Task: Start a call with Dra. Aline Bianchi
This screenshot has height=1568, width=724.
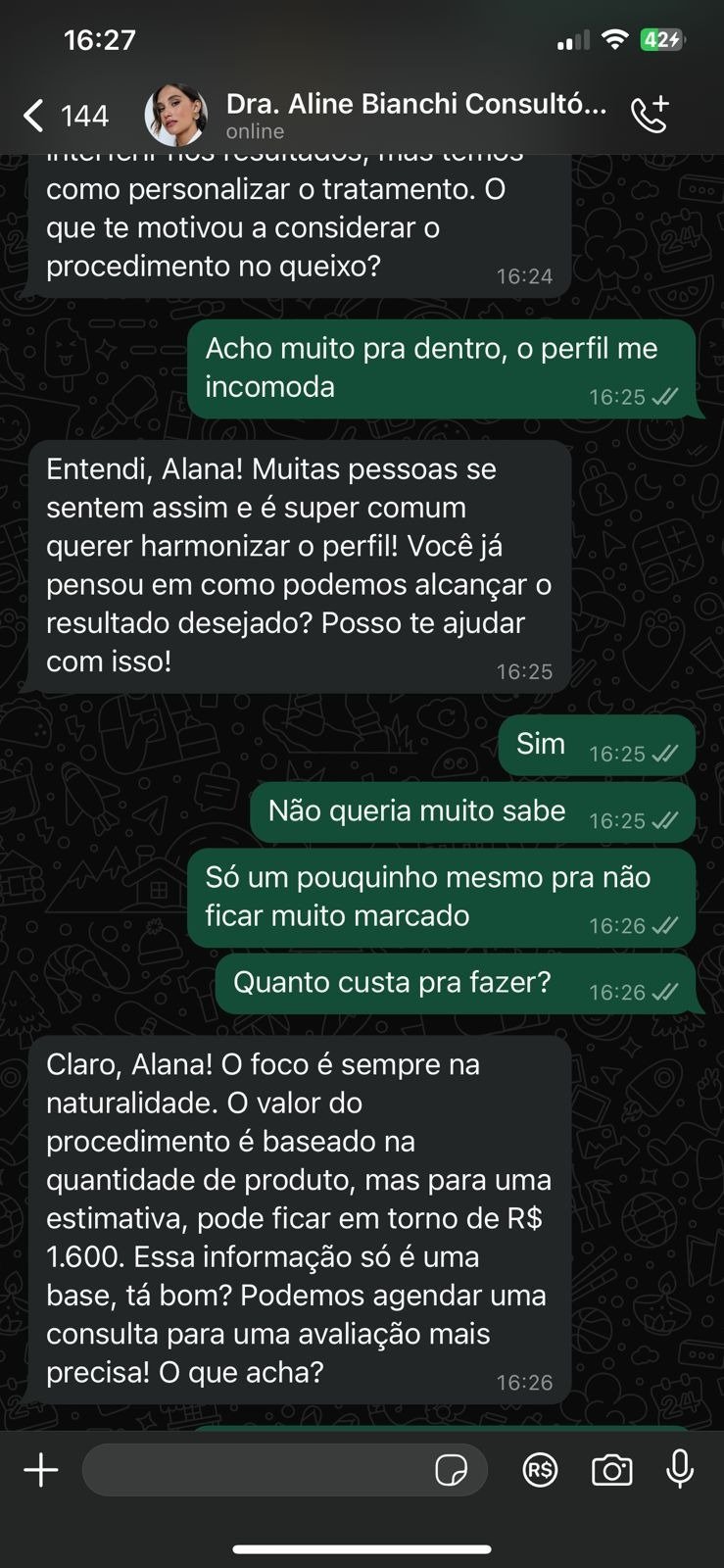Action: (x=650, y=115)
